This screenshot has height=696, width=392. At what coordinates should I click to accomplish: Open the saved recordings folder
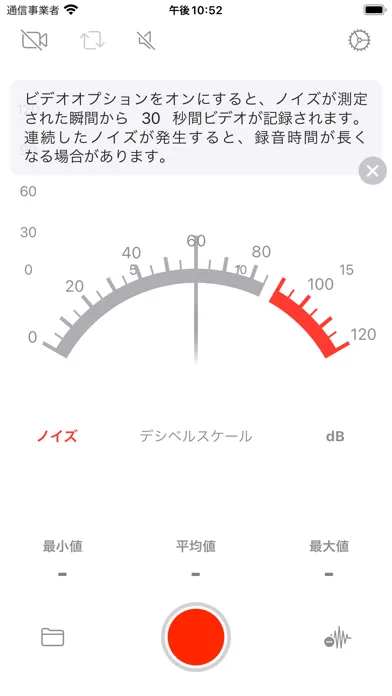click(x=53, y=637)
